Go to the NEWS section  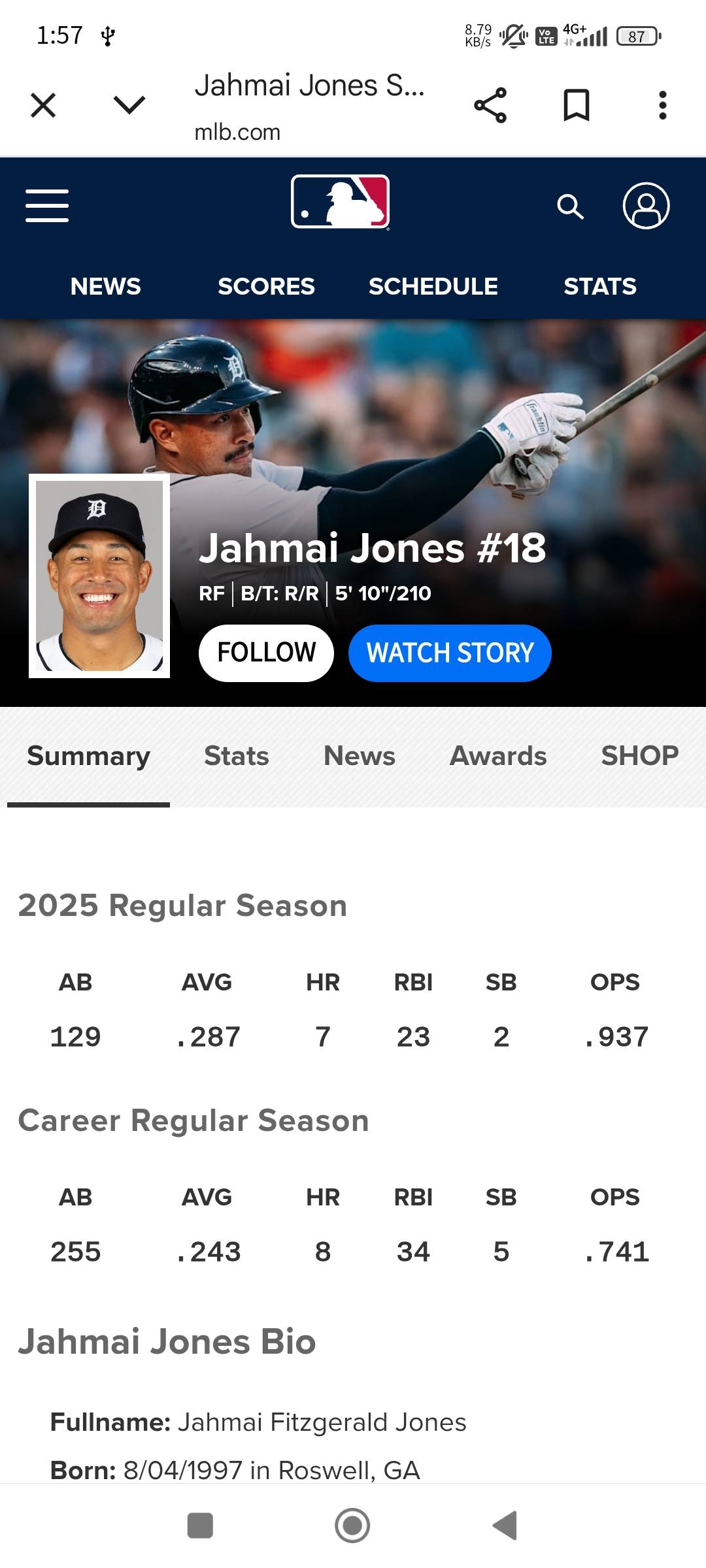tap(105, 286)
